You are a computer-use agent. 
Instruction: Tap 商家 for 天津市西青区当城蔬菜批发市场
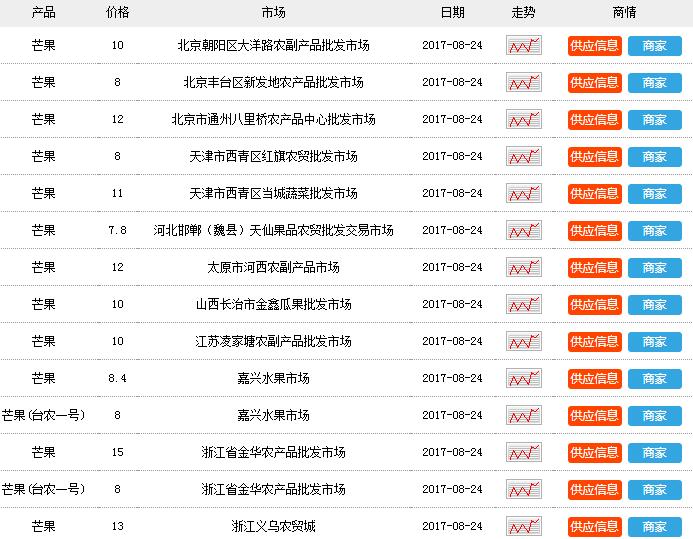point(654,194)
